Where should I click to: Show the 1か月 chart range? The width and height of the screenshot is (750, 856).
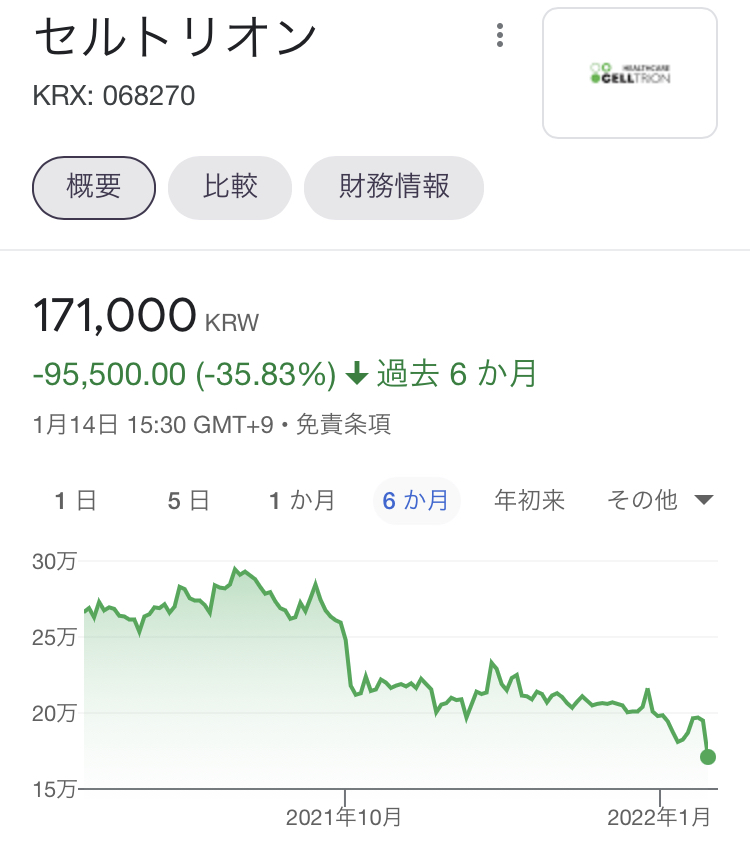(302, 501)
